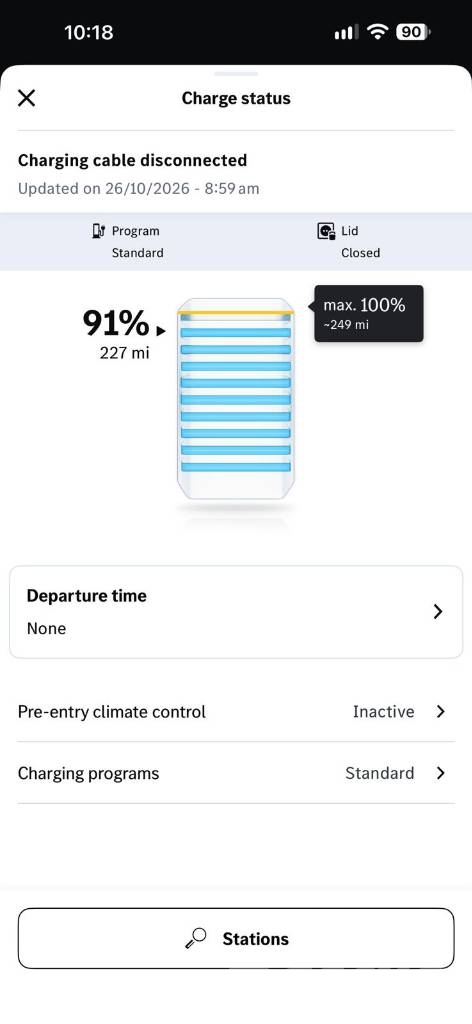Open Charging programs row
The image size is (472, 1024).
tap(236, 773)
